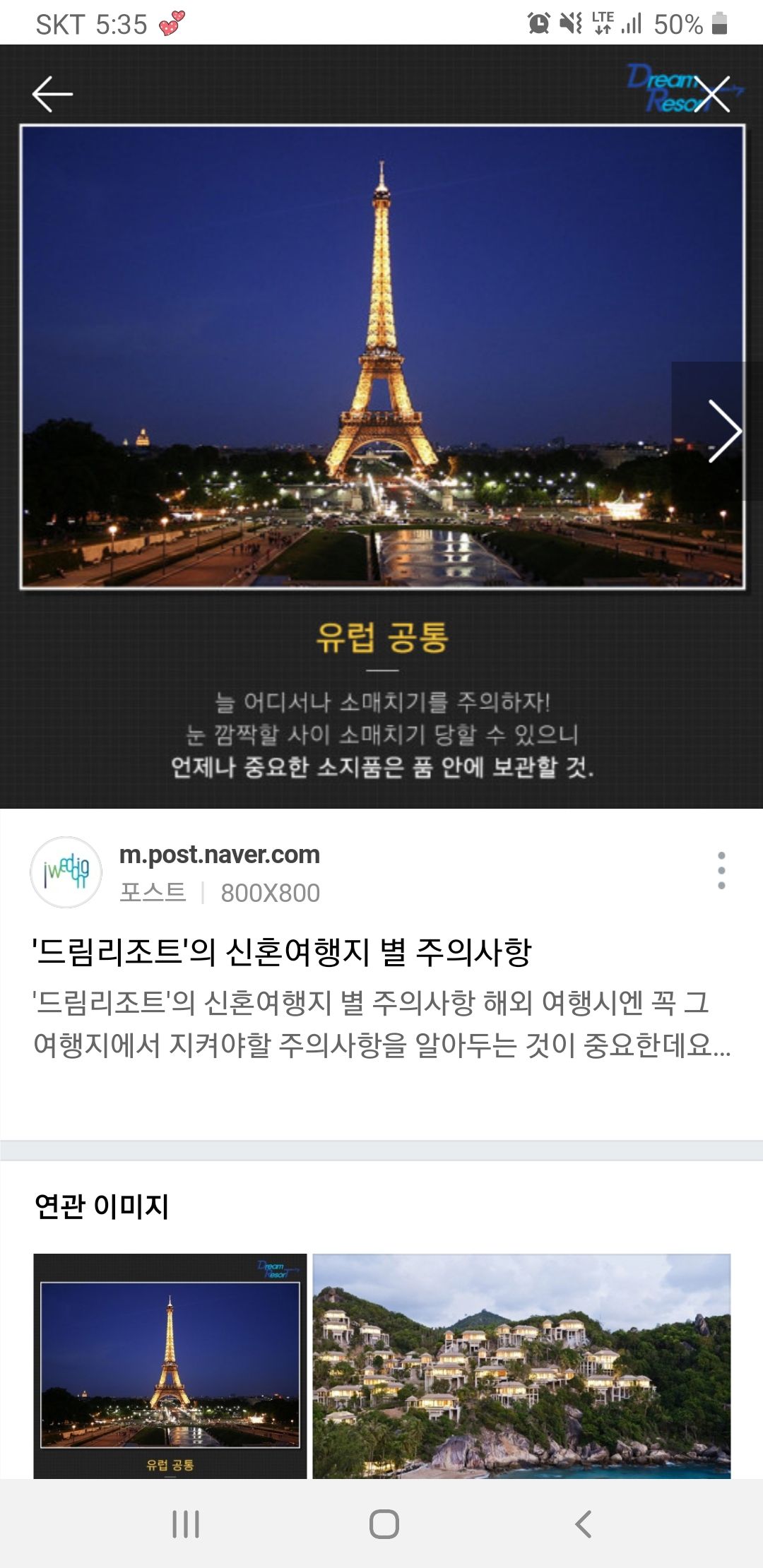Open the three-dot overflow menu
Viewport: 763px width, 1568px height.
[721, 870]
